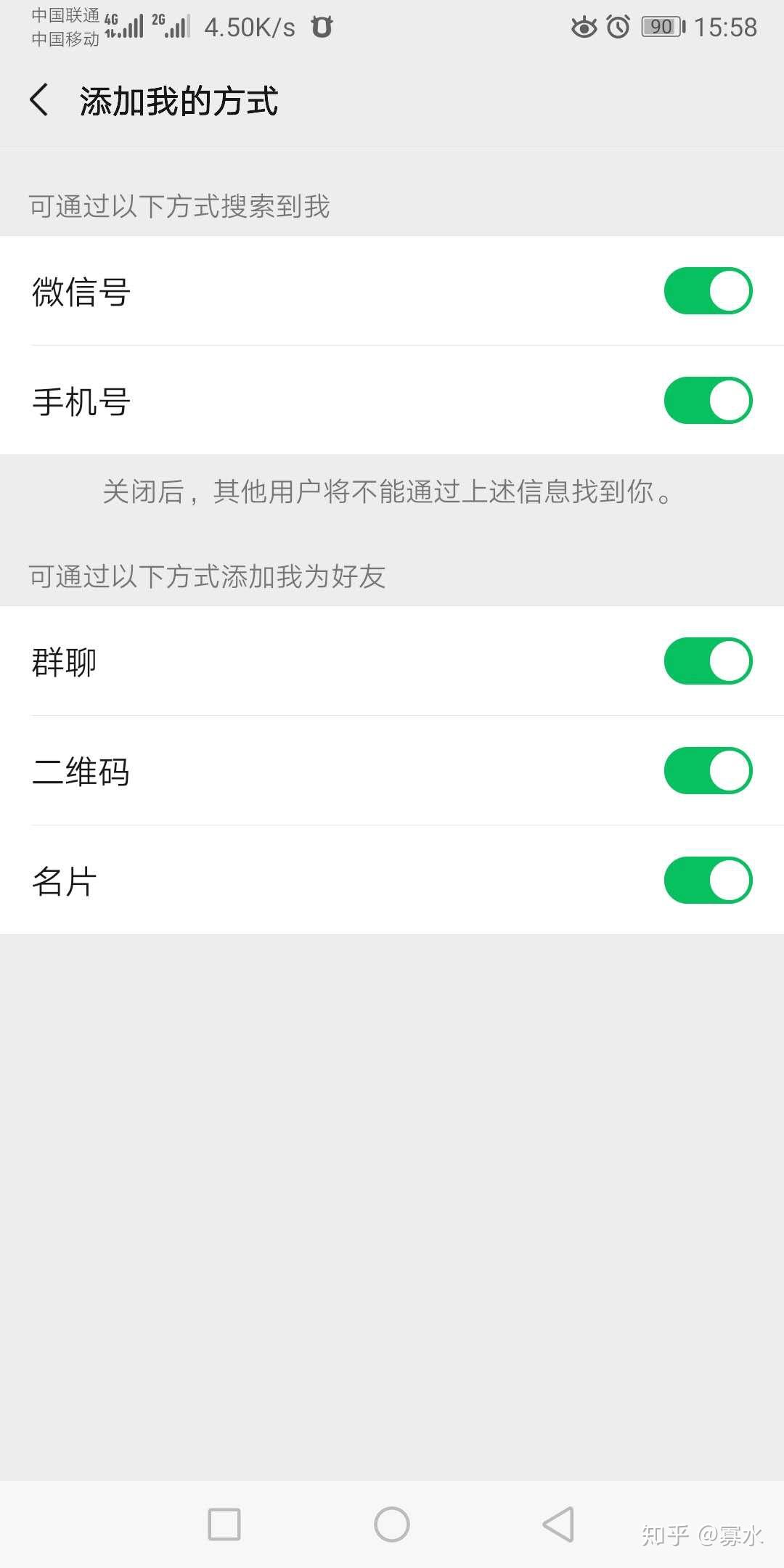Tap the system home button
Image resolution: width=784 pixels, height=1568 pixels.
tap(392, 1524)
